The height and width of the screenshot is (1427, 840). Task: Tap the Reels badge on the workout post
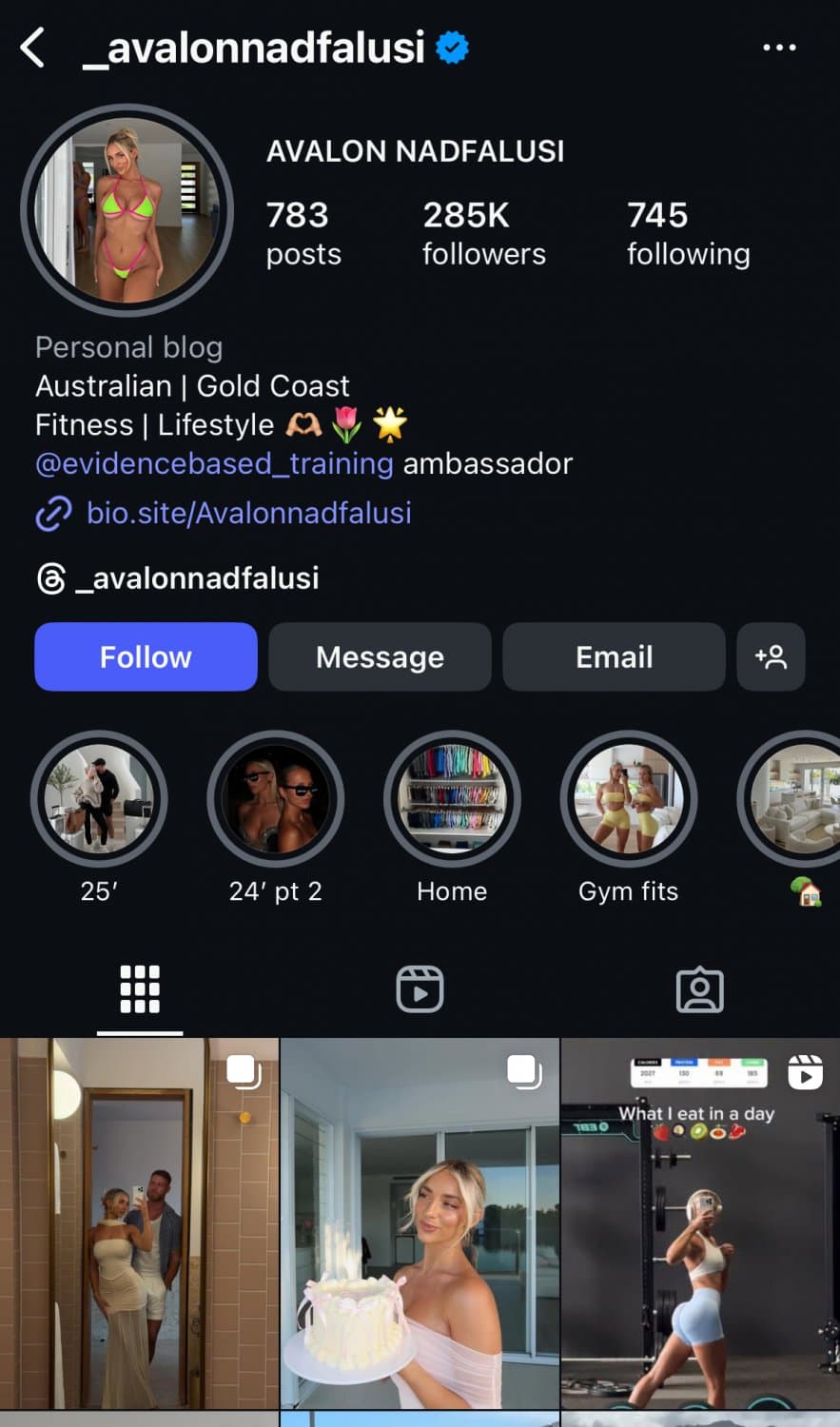pos(806,1071)
